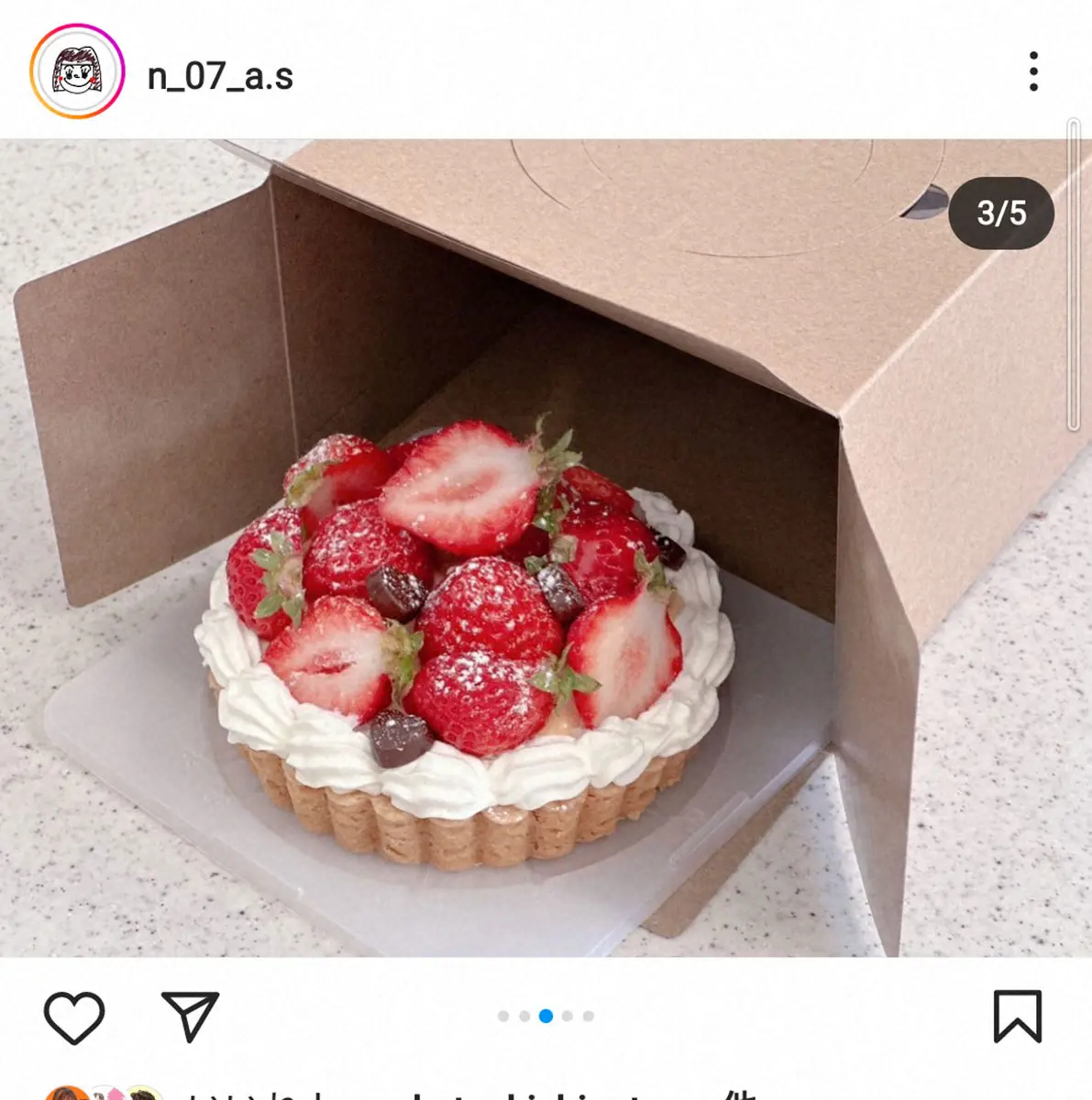Bookmark this post
Screen dimensions: 1092x1100
[1018, 1016]
